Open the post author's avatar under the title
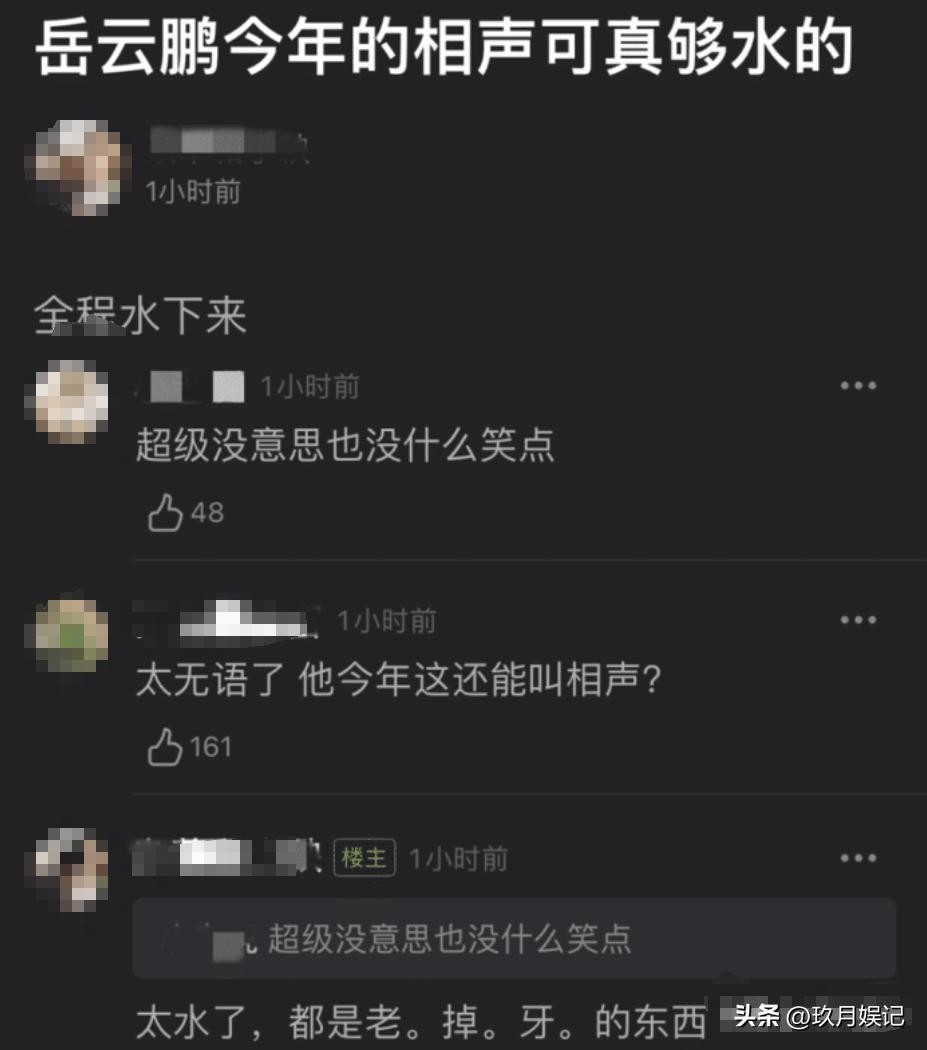Image resolution: width=927 pixels, height=1050 pixels. (78, 167)
